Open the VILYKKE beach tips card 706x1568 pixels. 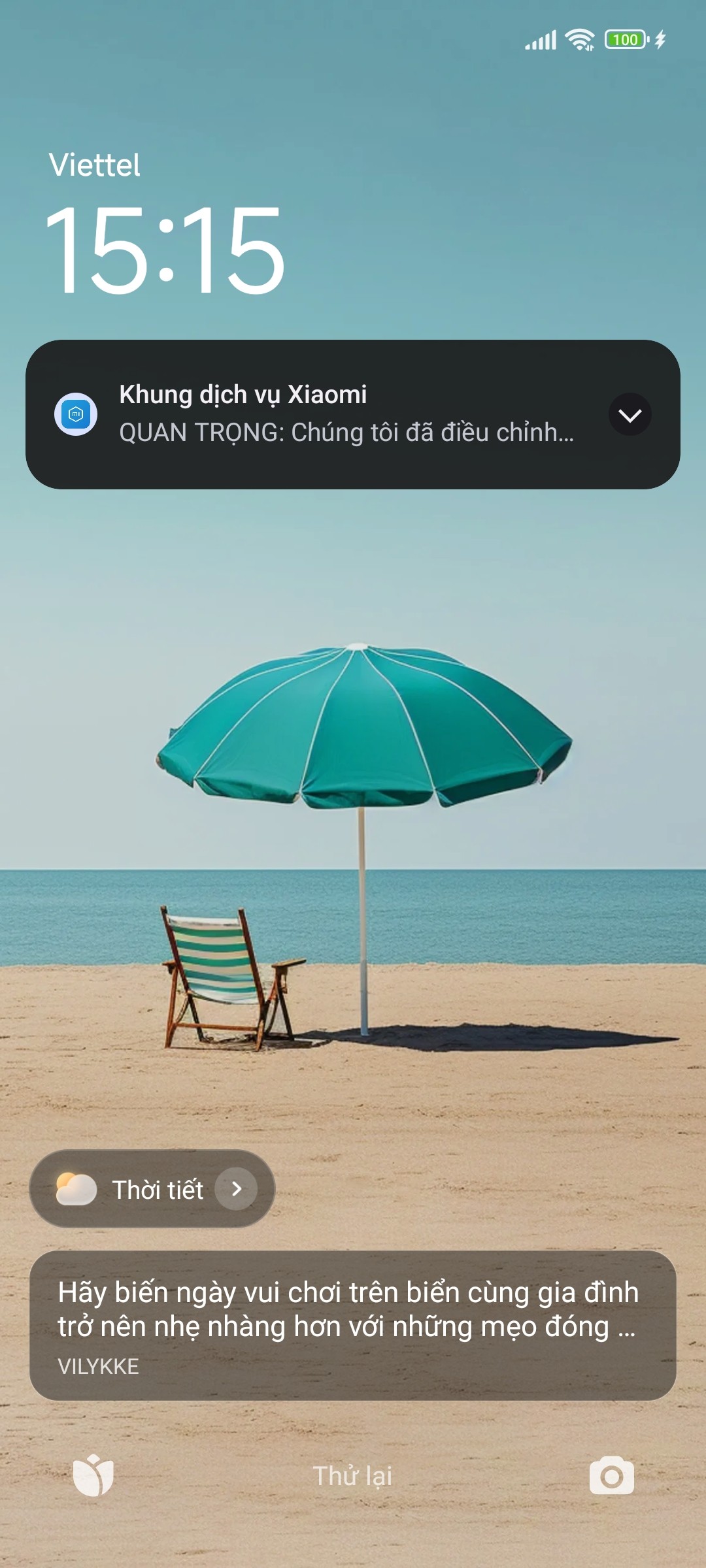pyautogui.click(x=353, y=1326)
